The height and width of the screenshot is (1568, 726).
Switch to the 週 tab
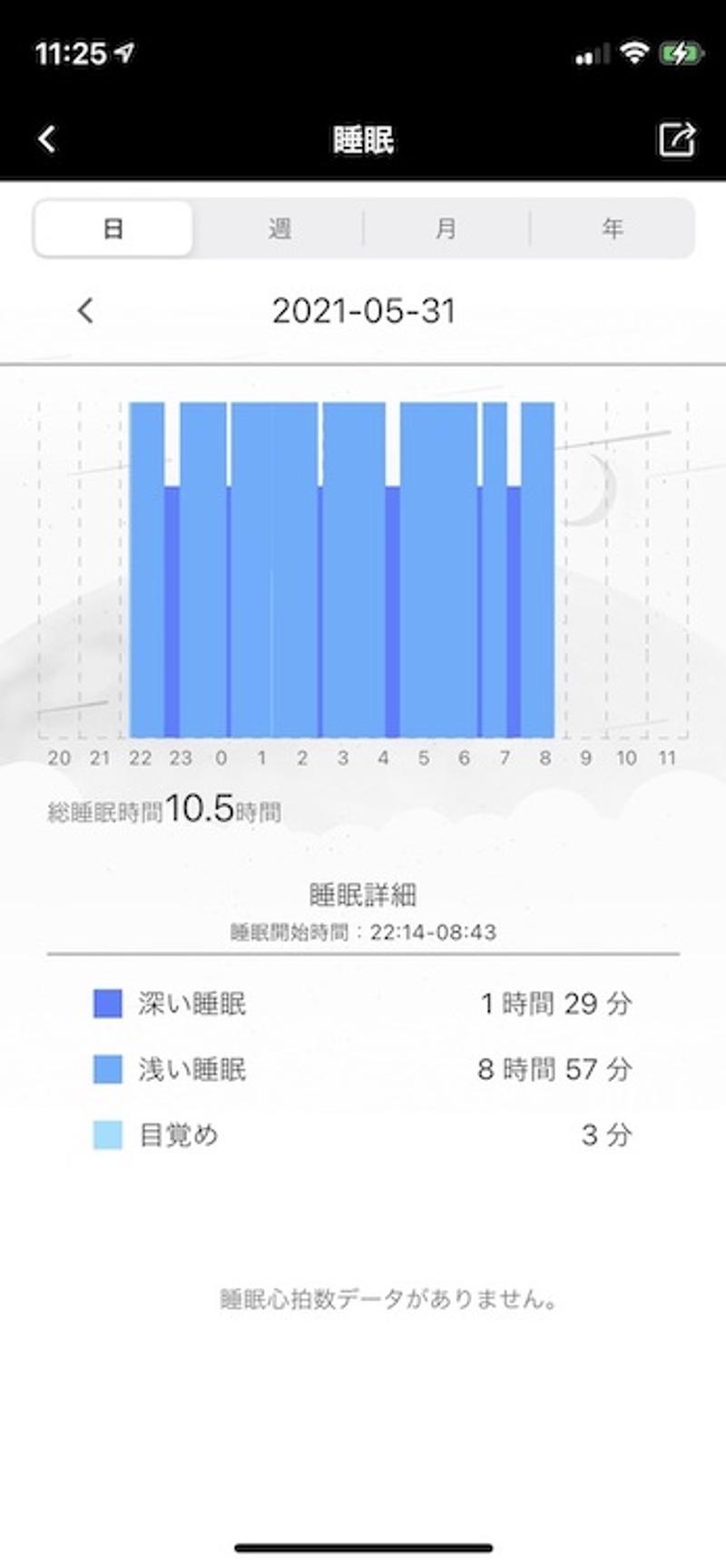tap(280, 229)
